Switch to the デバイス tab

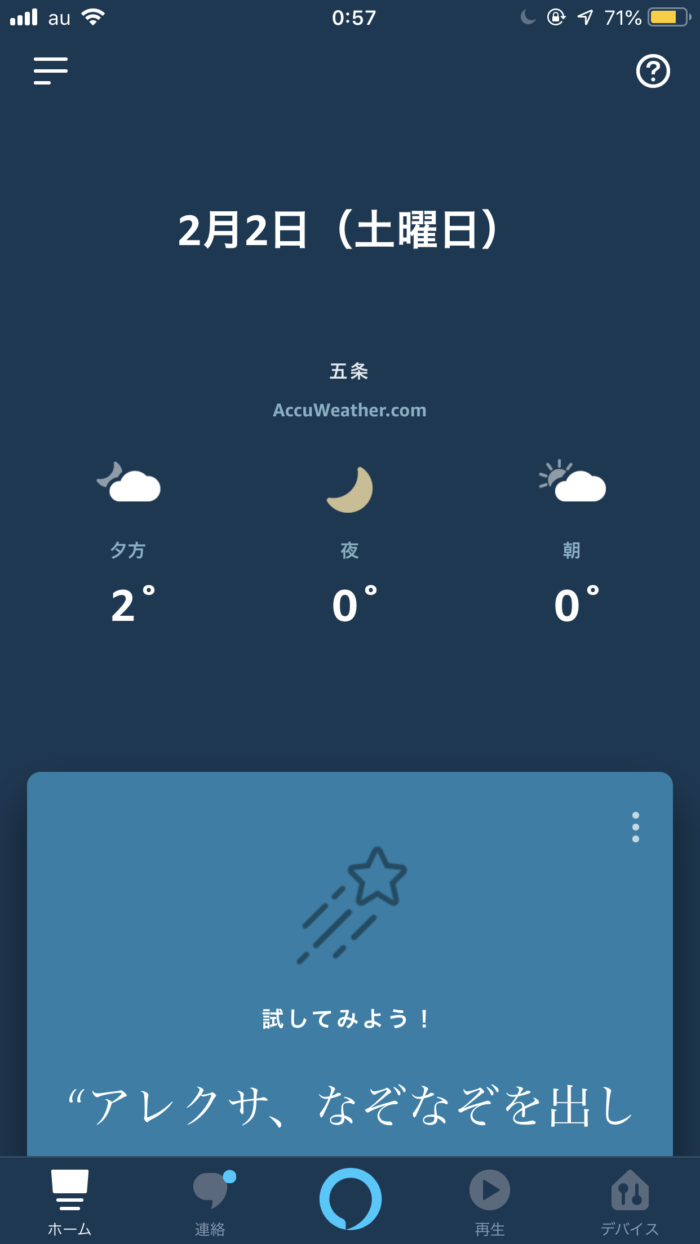click(630, 1203)
